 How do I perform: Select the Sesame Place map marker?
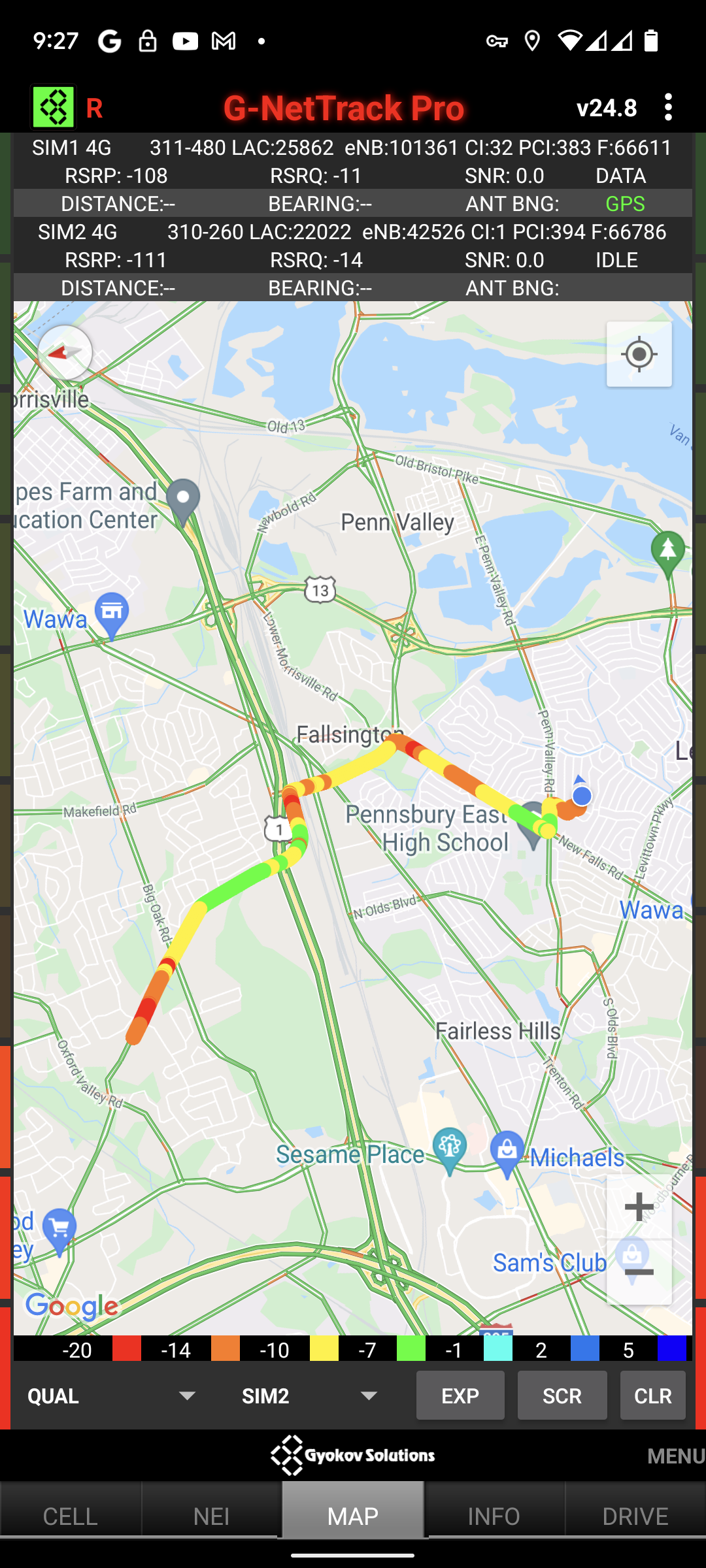pyautogui.click(x=450, y=1148)
